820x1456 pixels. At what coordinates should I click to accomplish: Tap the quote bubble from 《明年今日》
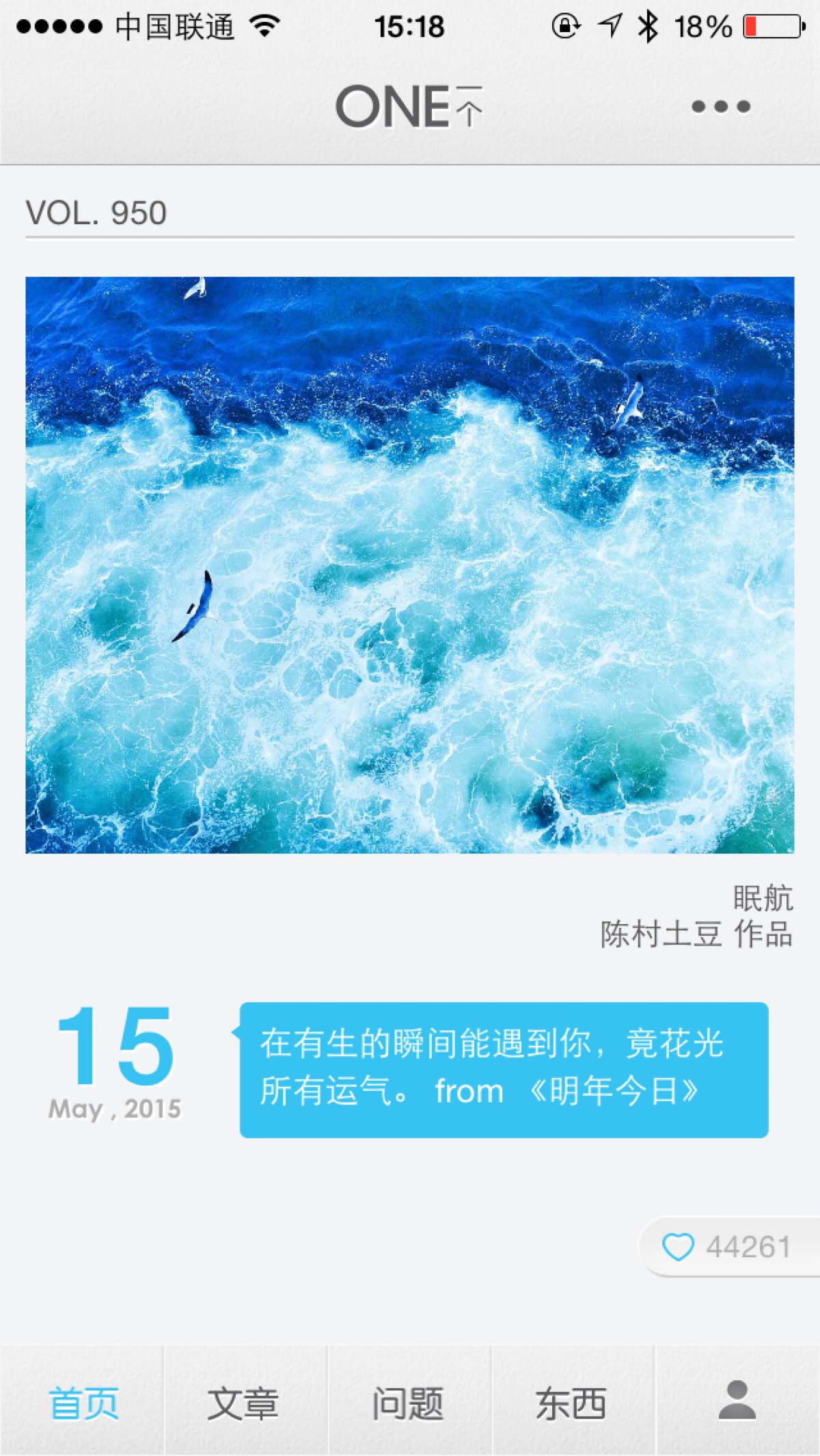click(499, 1066)
